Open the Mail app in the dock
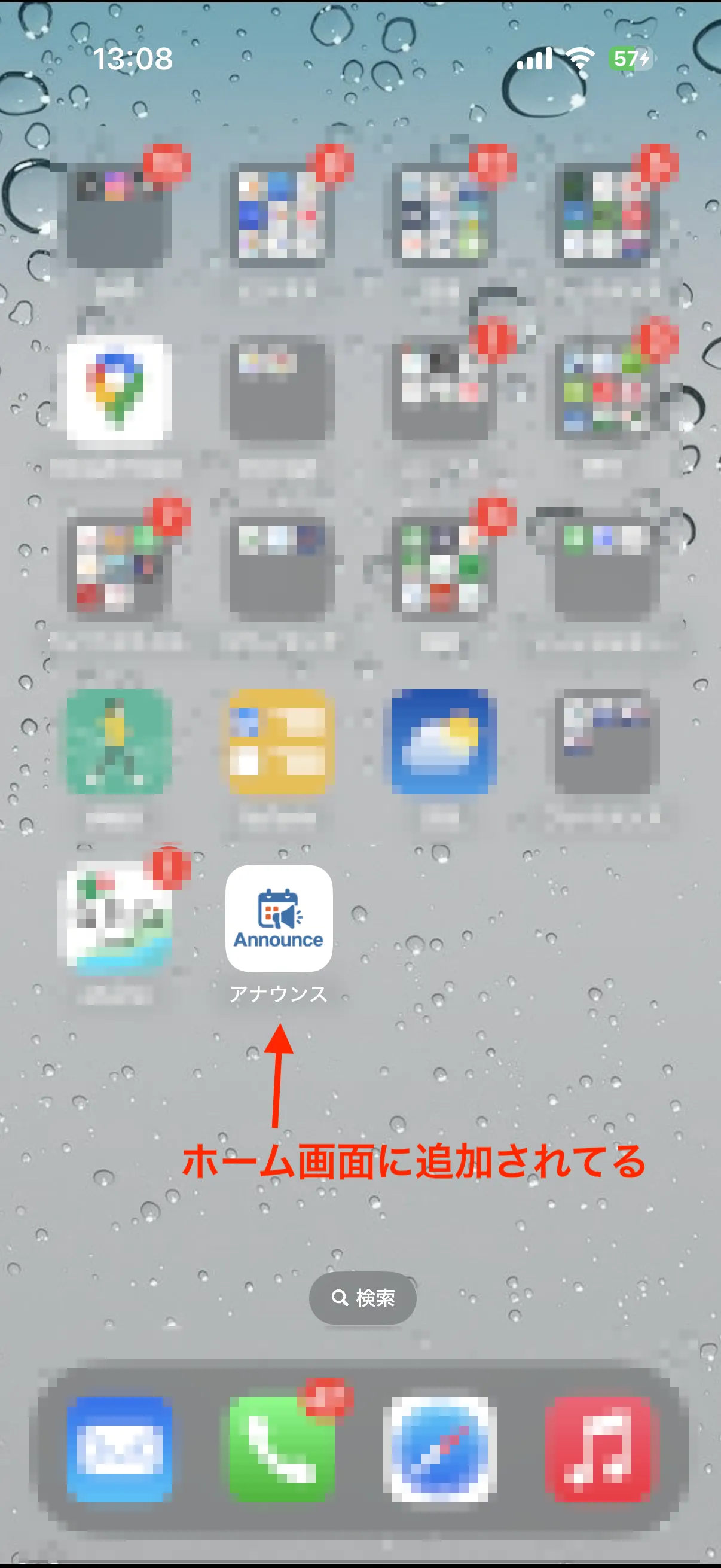 (x=119, y=1450)
